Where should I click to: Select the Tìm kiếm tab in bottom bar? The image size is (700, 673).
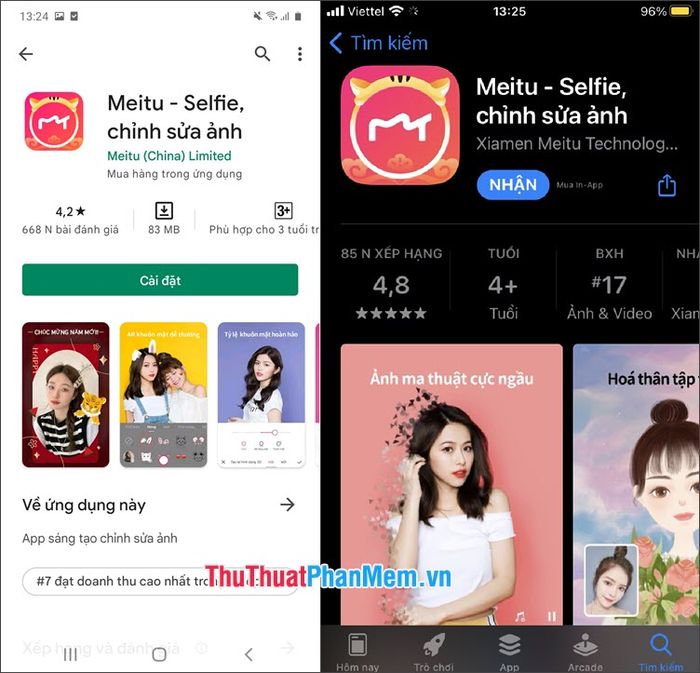660,651
